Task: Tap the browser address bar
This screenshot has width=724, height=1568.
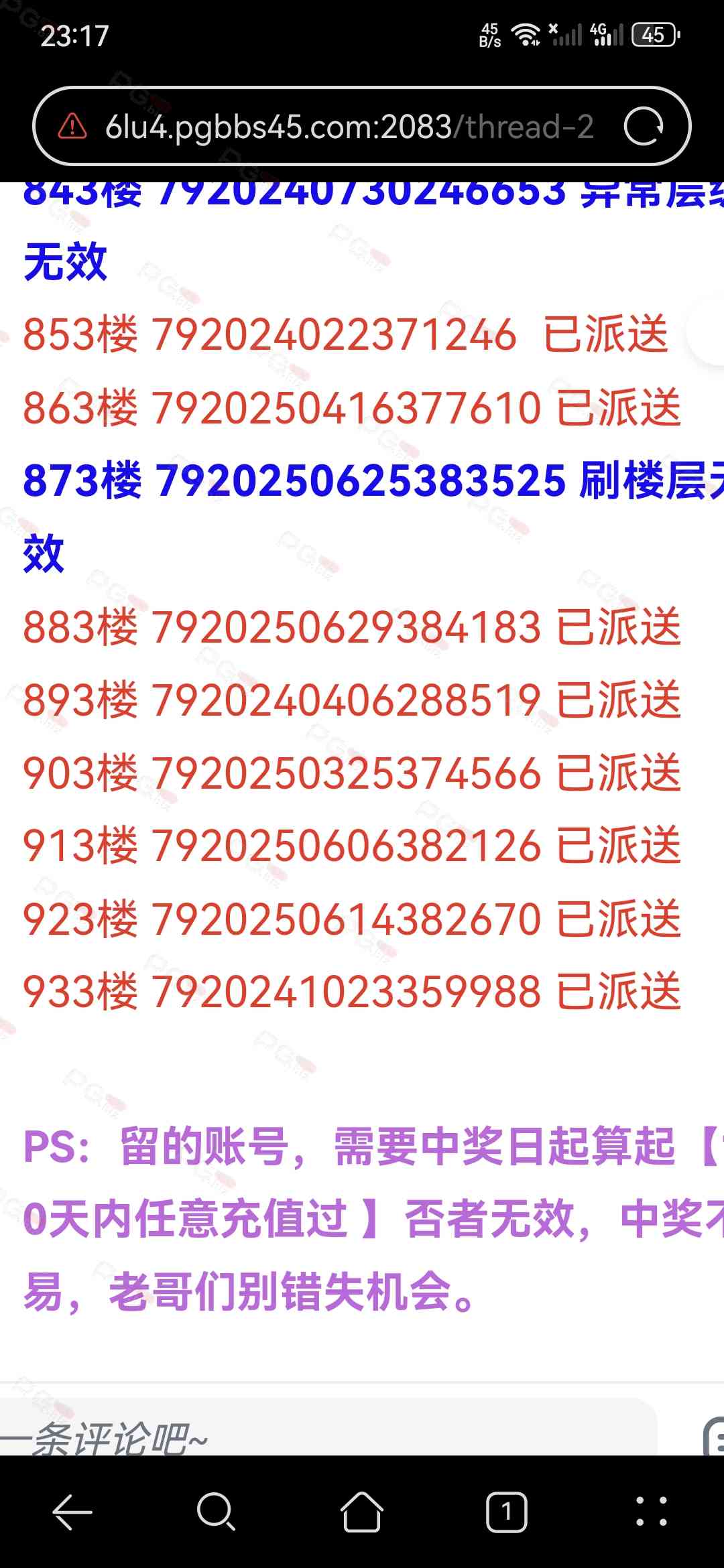Action: coord(349,126)
